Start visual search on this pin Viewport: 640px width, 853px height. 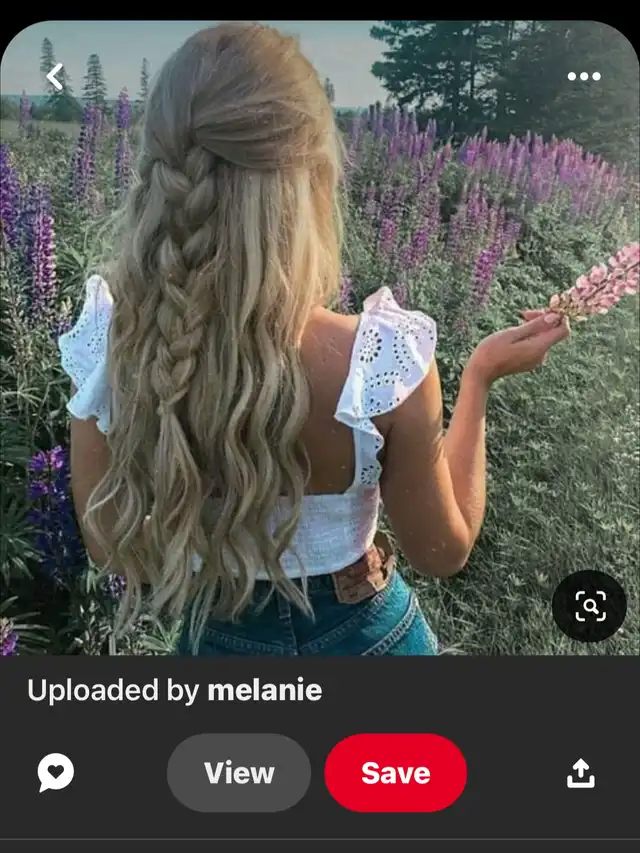(x=589, y=606)
